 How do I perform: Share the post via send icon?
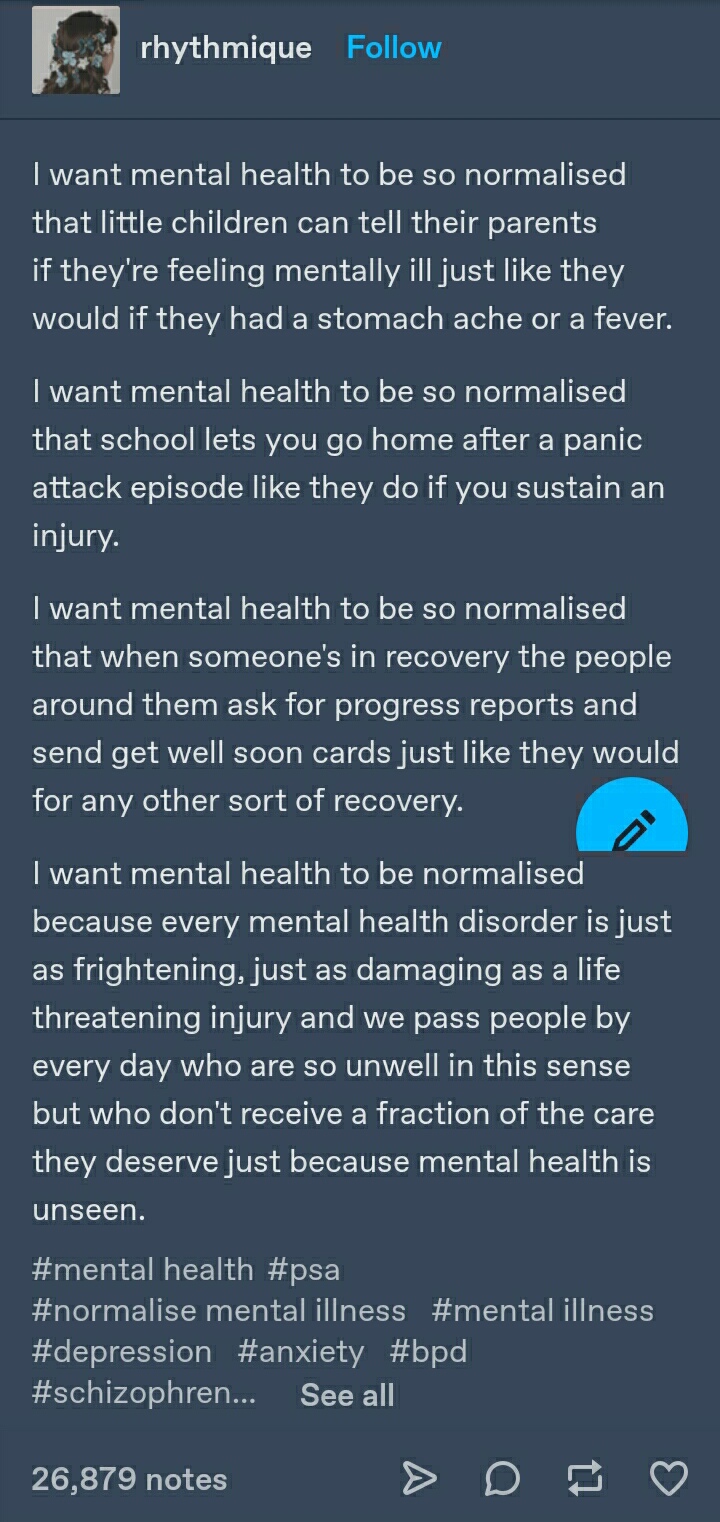tap(420, 1478)
